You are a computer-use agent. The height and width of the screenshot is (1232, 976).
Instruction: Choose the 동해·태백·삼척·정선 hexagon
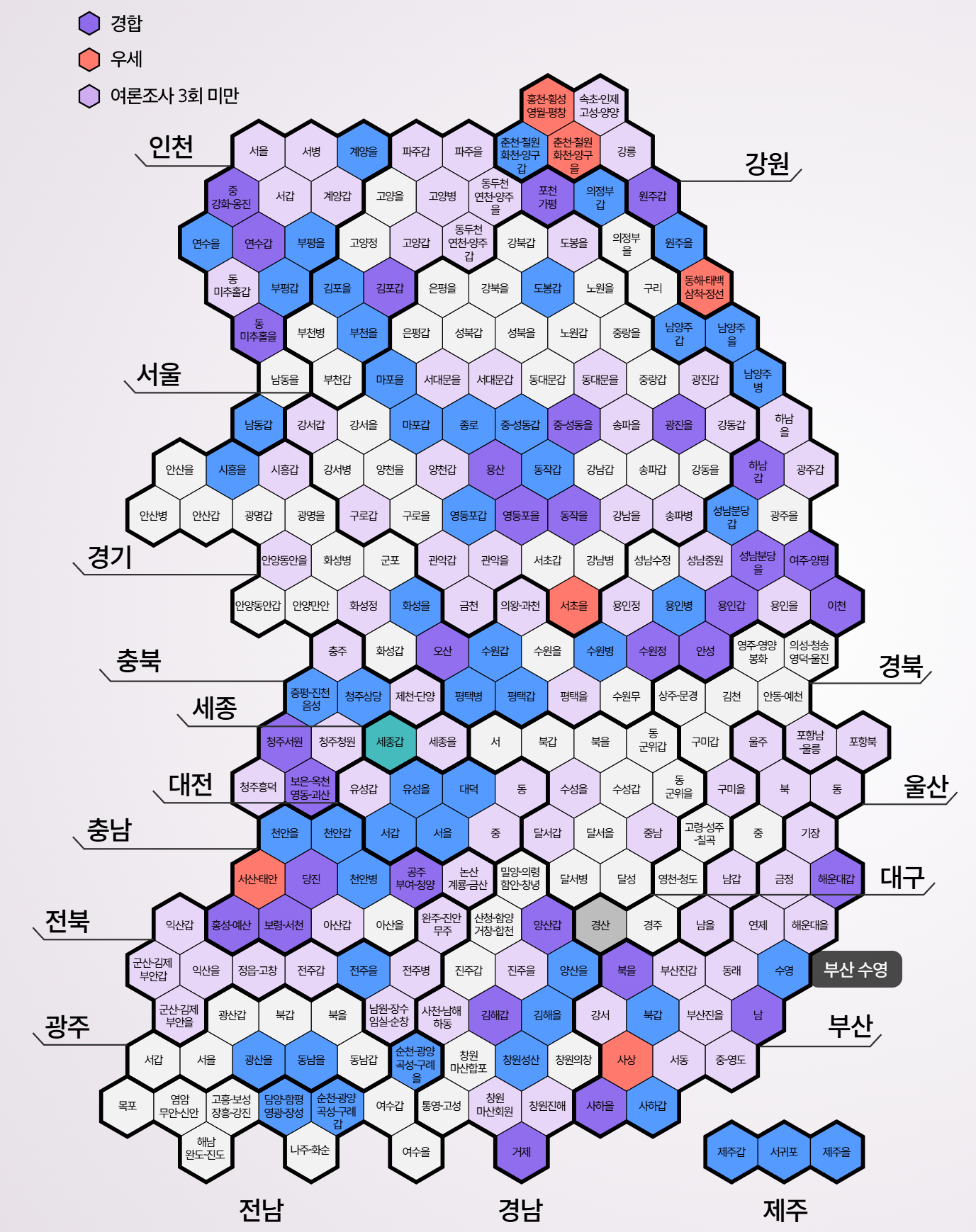(x=704, y=288)
